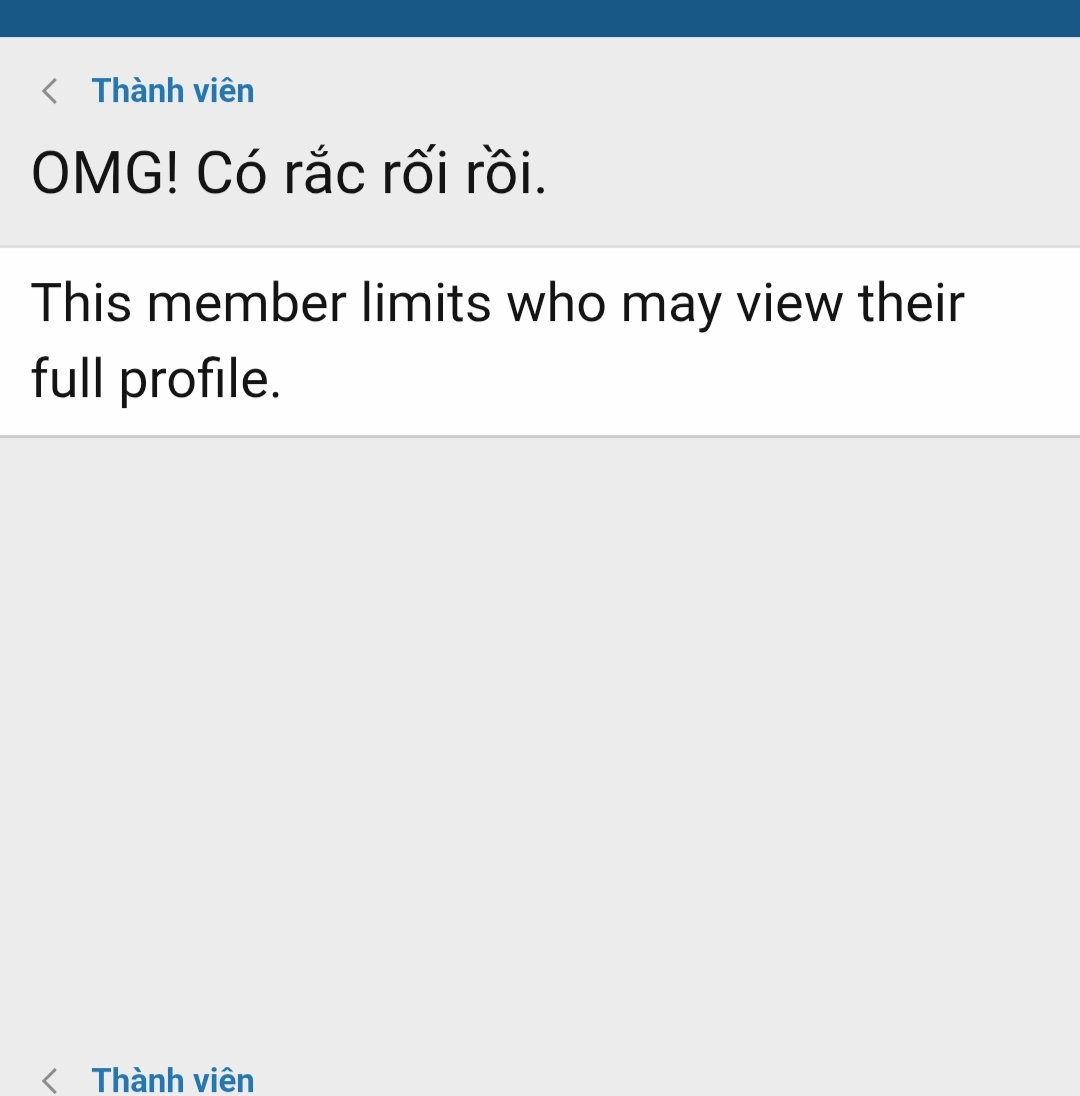Open the top Thành viên breadcrumb link

point(172,91)
